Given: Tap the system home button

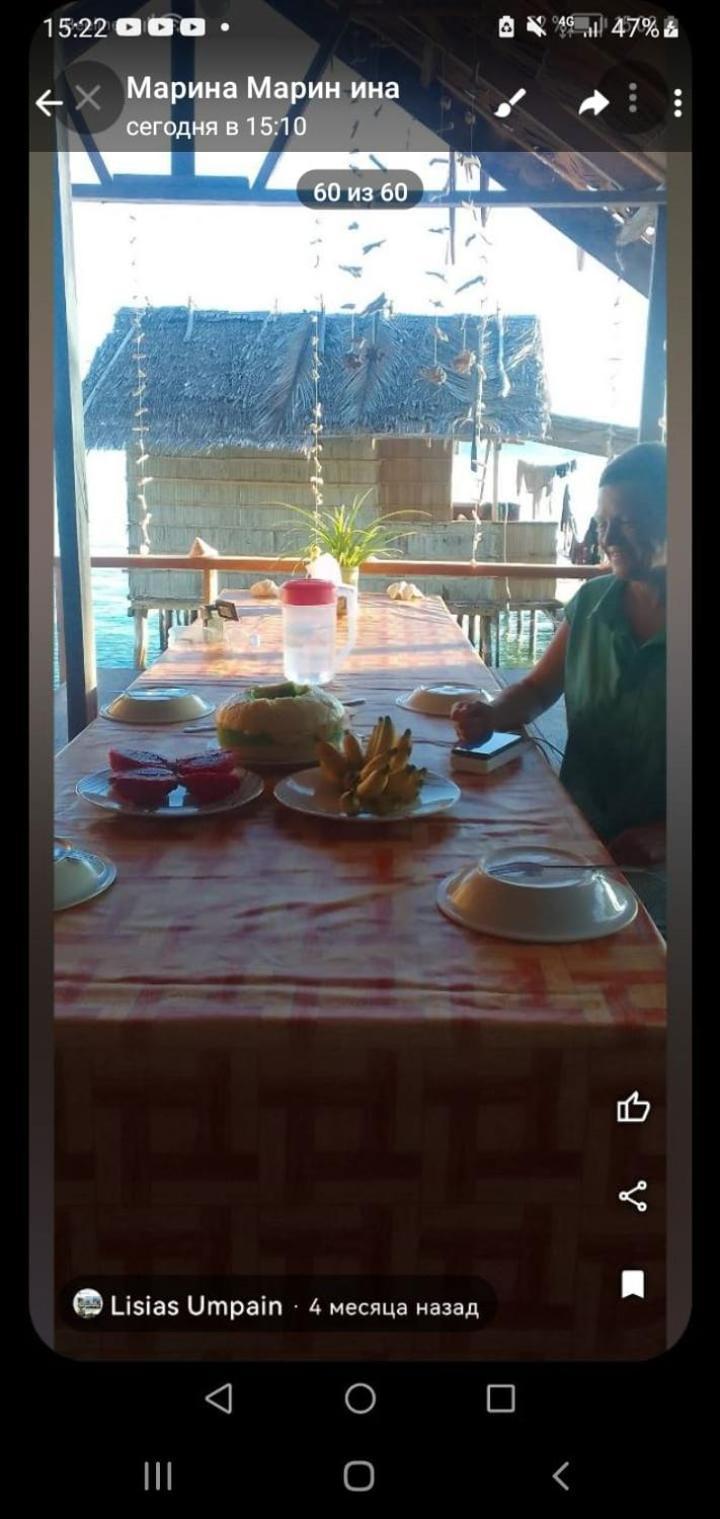Looking at the screenshot, I should 359,1475.
